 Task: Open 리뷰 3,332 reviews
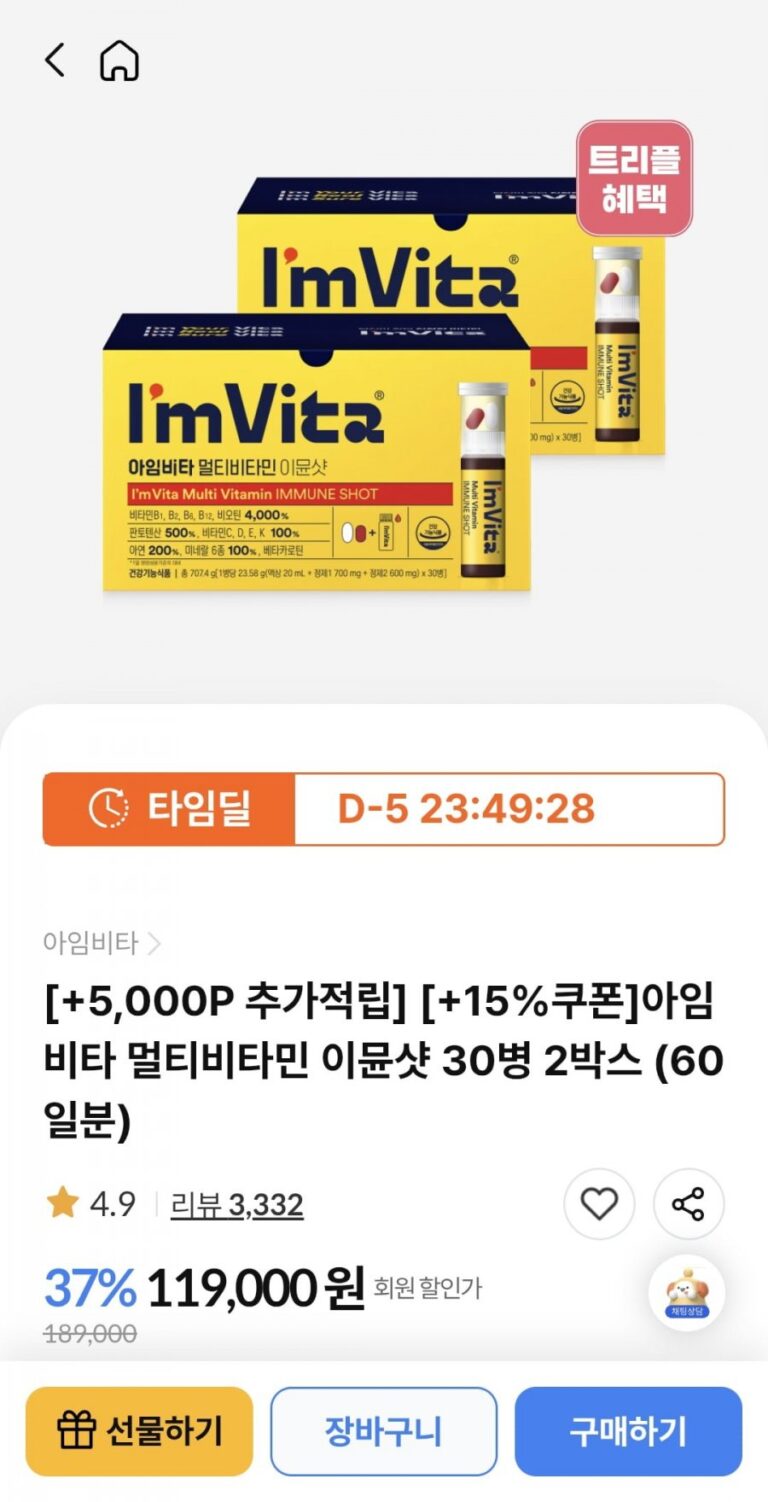[237, 1204]
